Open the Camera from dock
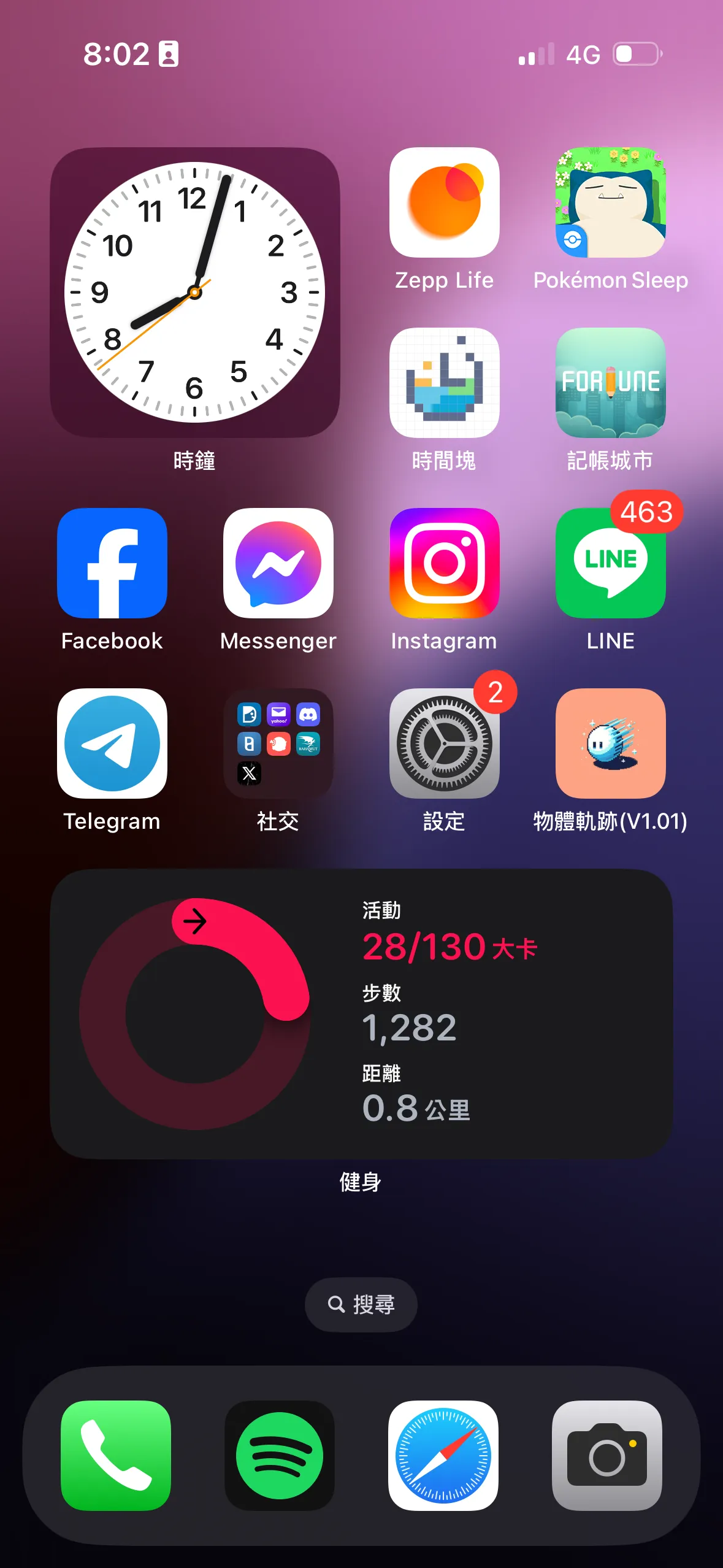The width and height of the screenshot is (723, 1568). [x=607, y=1456]
